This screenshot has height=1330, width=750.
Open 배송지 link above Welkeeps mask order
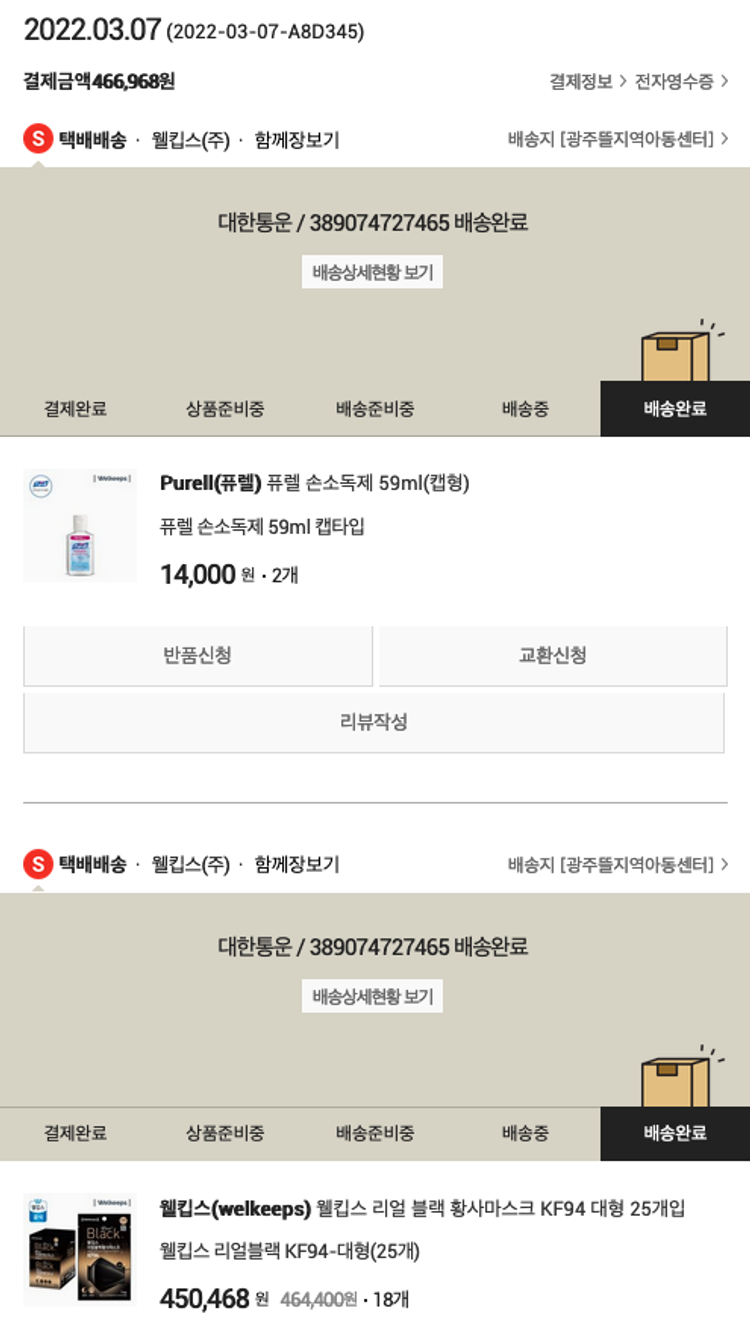tap(617, 864)
